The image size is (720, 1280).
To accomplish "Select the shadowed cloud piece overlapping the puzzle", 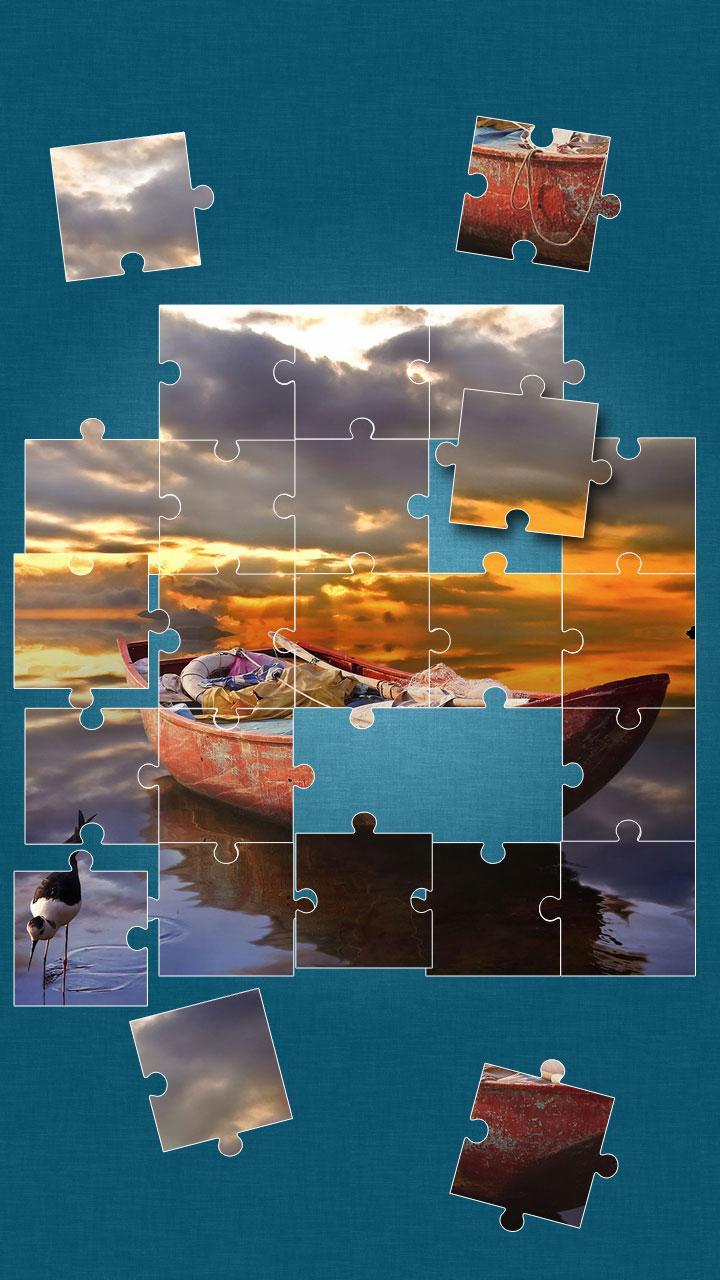I will [524, 460].
